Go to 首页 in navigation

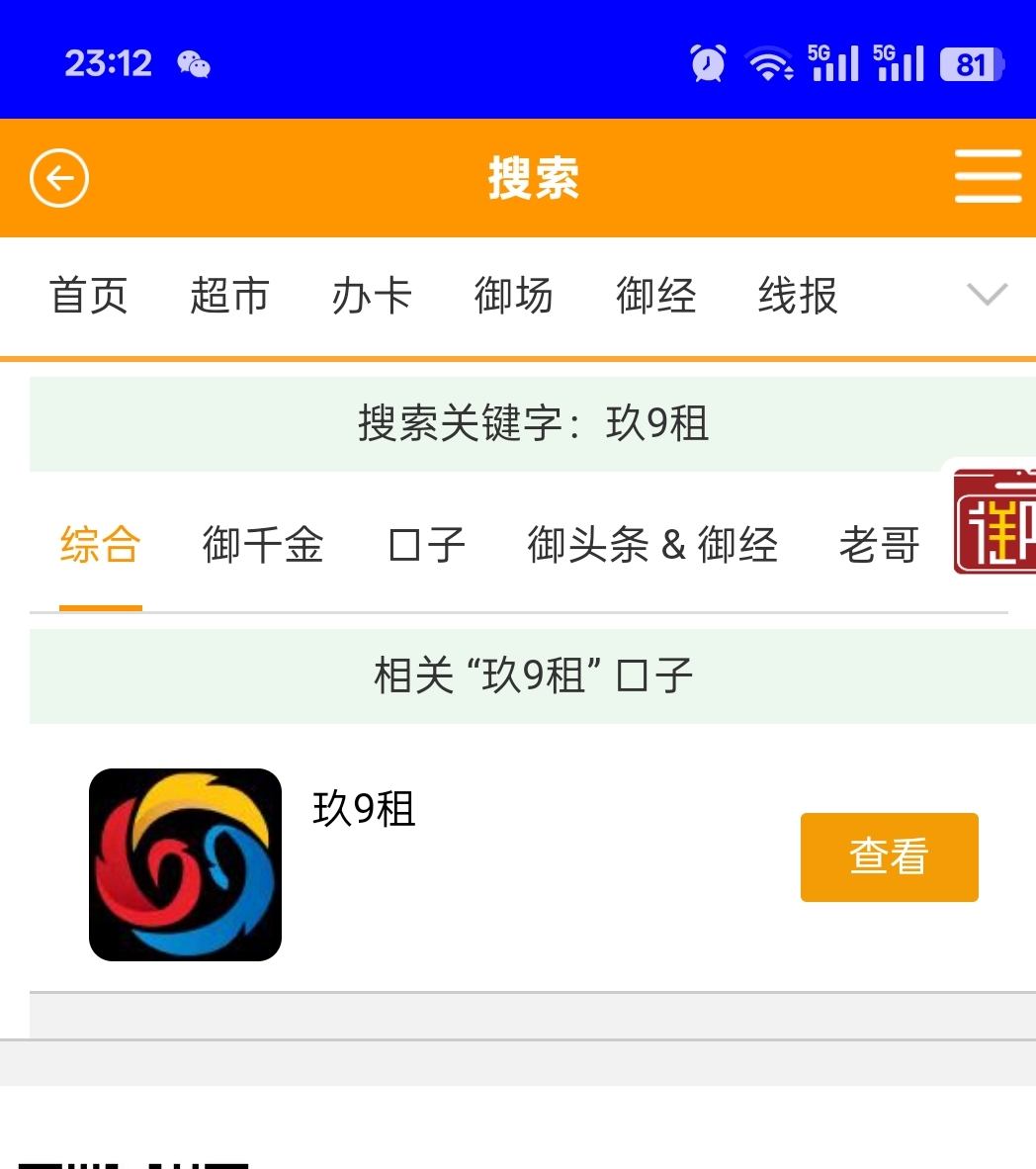pyautogui.click(x=89, y=296)
